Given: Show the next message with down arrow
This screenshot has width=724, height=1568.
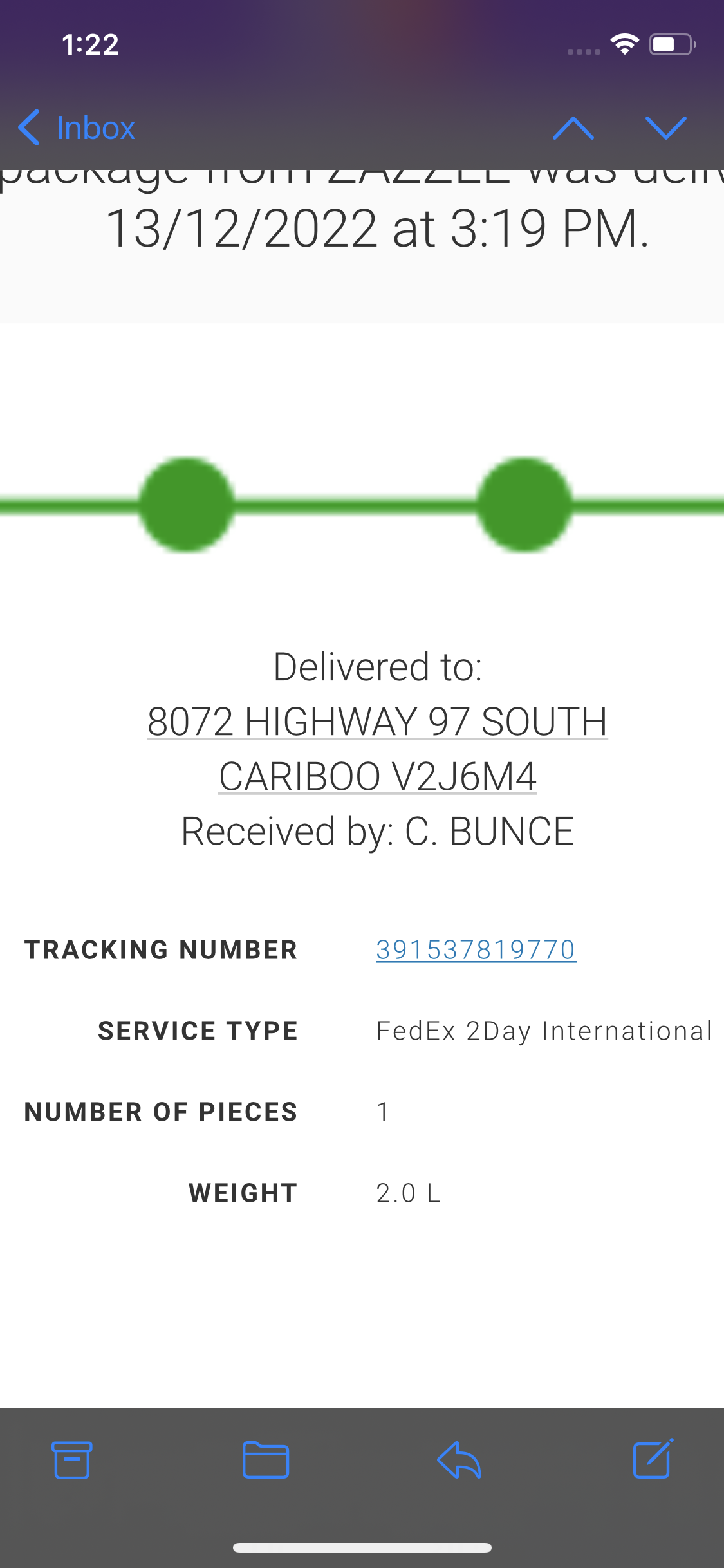Looking at the screenshot, I should [666, 128].
